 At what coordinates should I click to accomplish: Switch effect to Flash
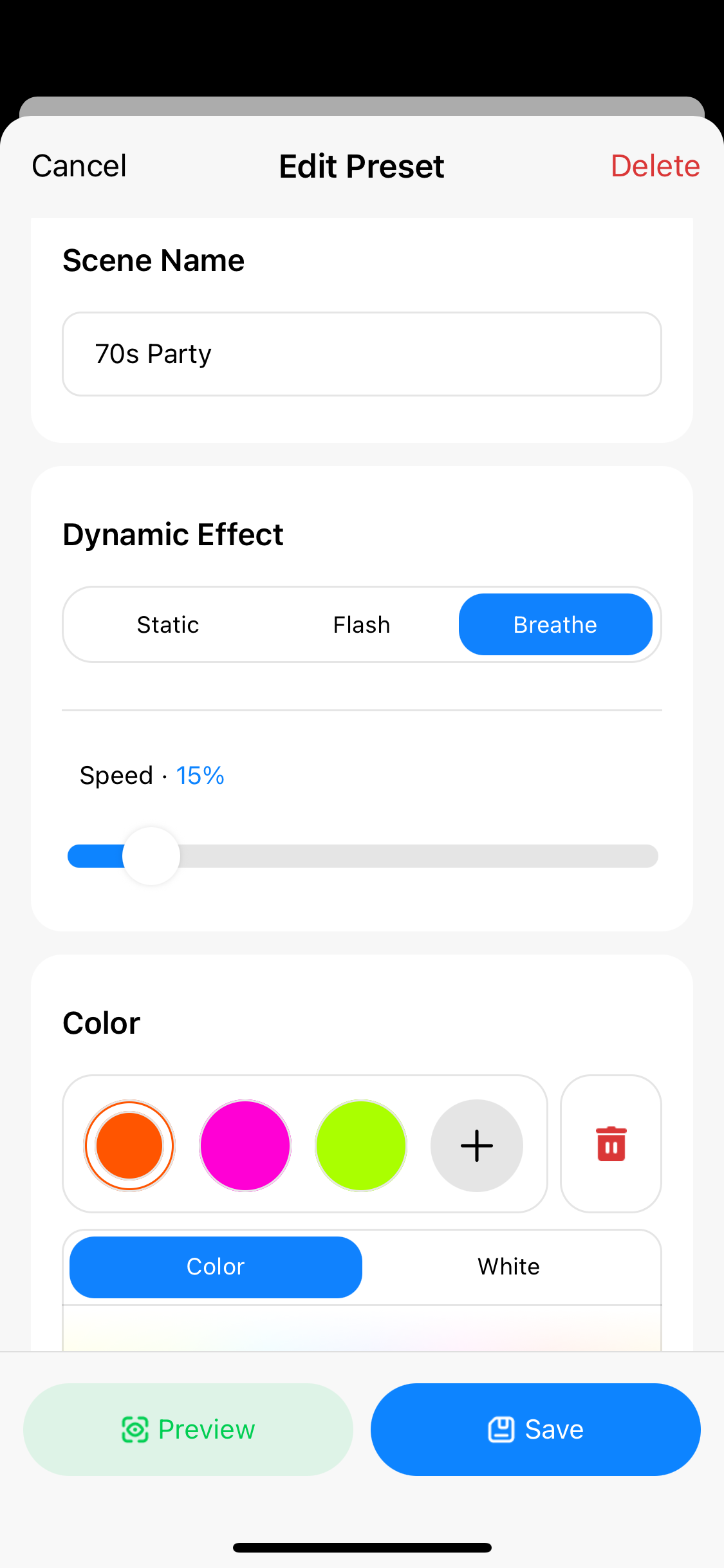pyautogui.click(x=362, y=624)
